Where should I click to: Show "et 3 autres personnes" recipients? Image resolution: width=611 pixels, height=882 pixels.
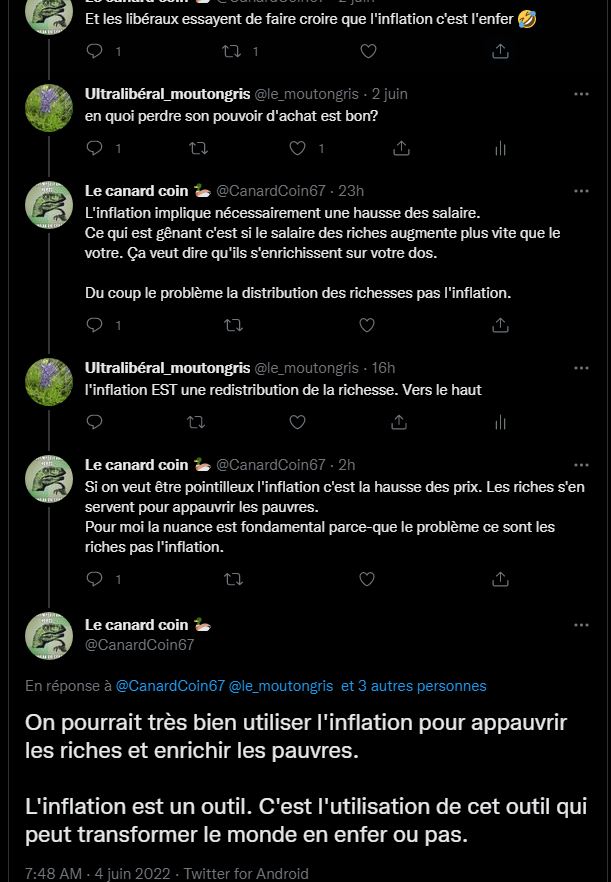414,686
